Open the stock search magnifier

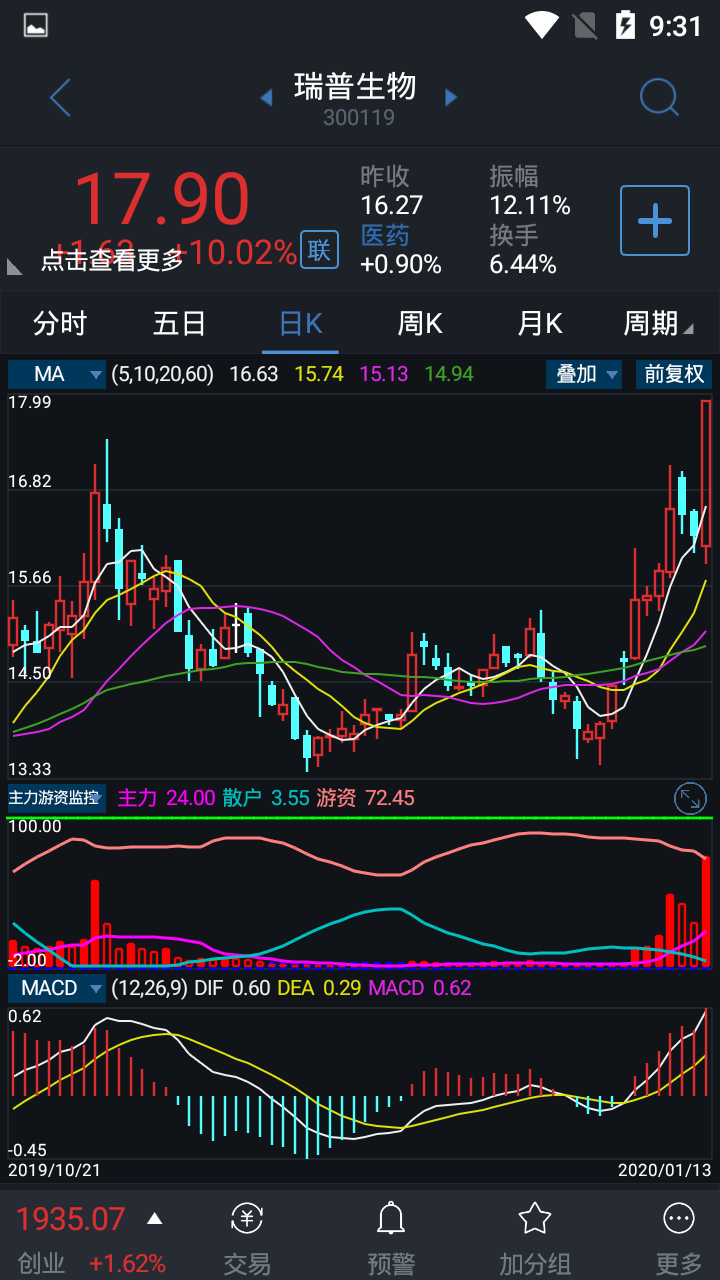(659, 98)
